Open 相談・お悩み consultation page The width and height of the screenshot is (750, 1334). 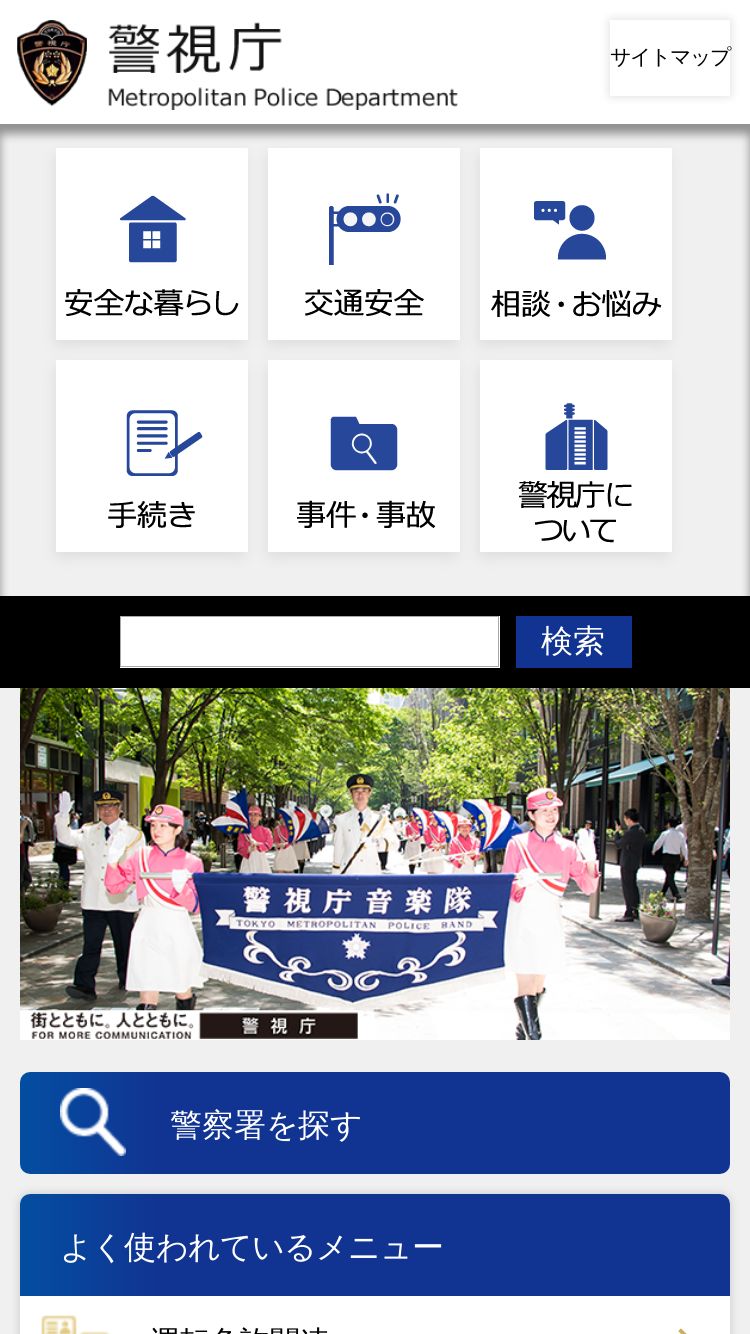pyautogui.click(x=576, y=244)
